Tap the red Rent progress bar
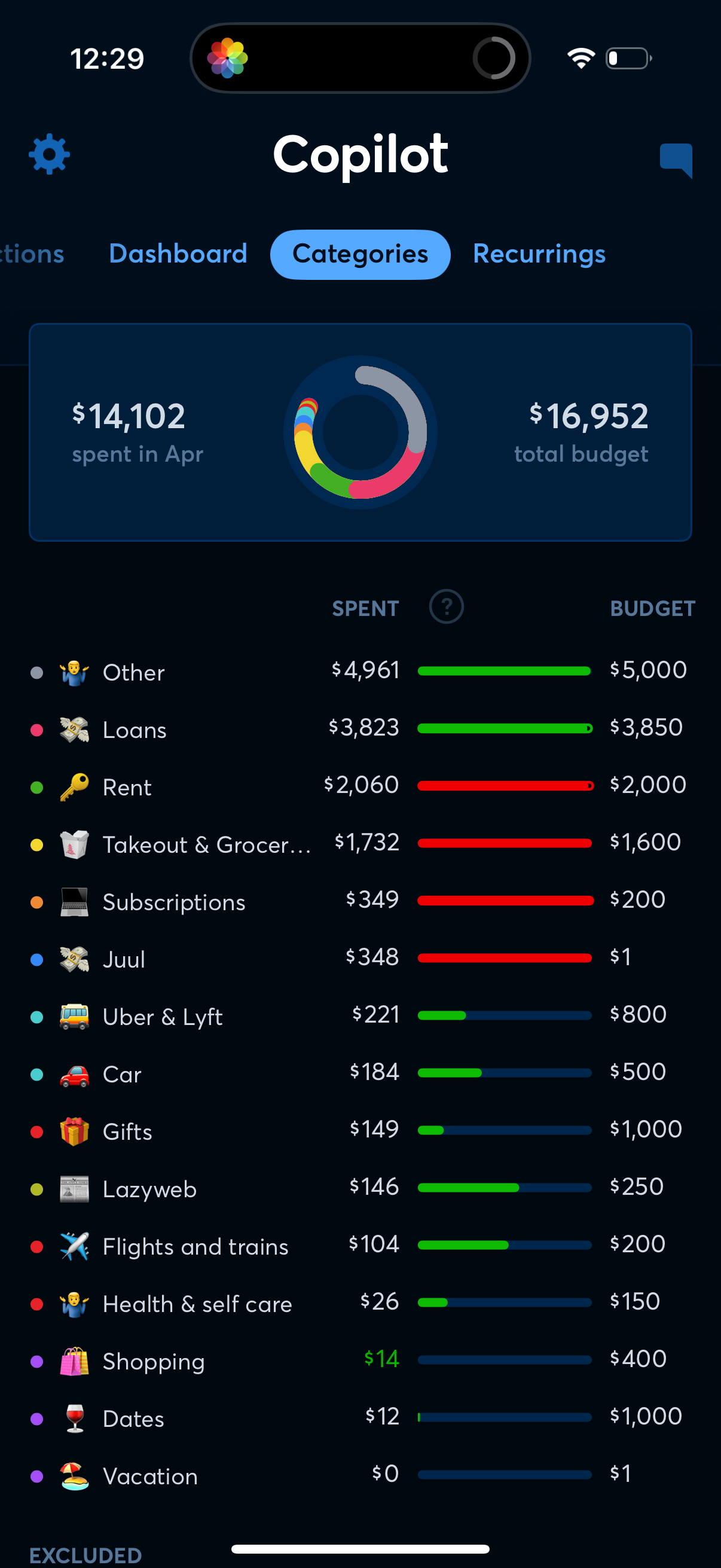Image resolution: width=721 pixels, height=1568 pixels. click(505, 785)
